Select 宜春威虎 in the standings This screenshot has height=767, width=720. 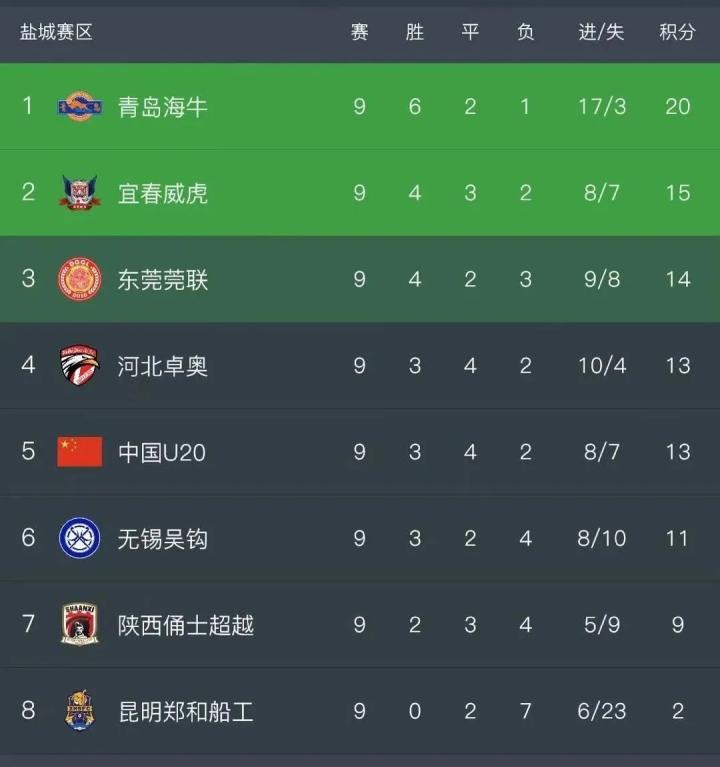point(163,192)
